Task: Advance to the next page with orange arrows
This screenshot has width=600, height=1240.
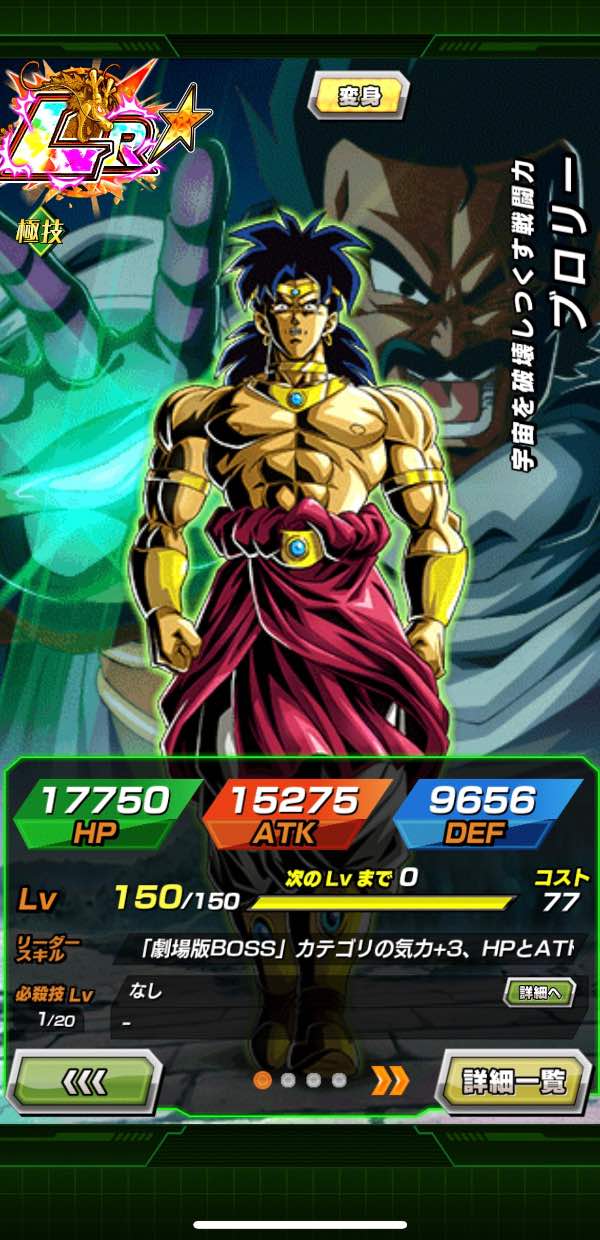Action: [x=390, y=1080]
